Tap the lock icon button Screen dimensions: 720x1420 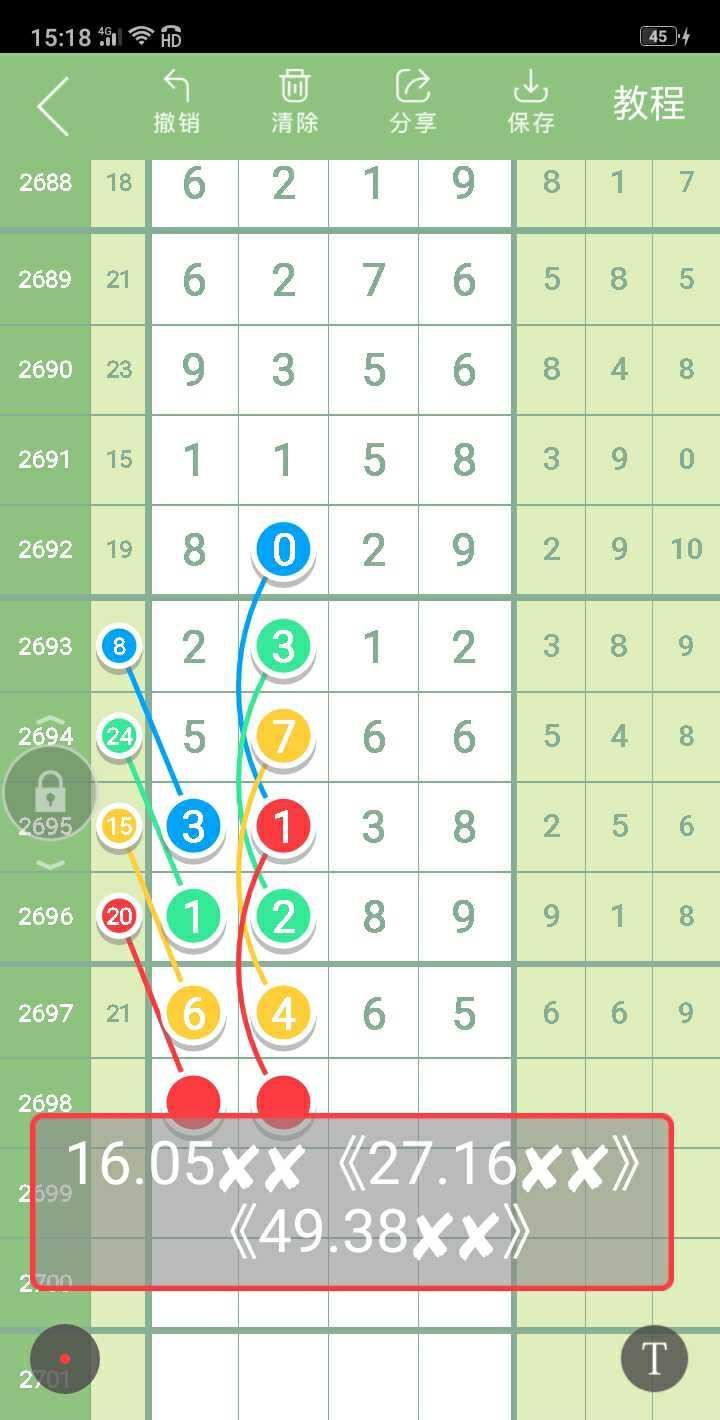pyautogui.click(x=50, y=793)
